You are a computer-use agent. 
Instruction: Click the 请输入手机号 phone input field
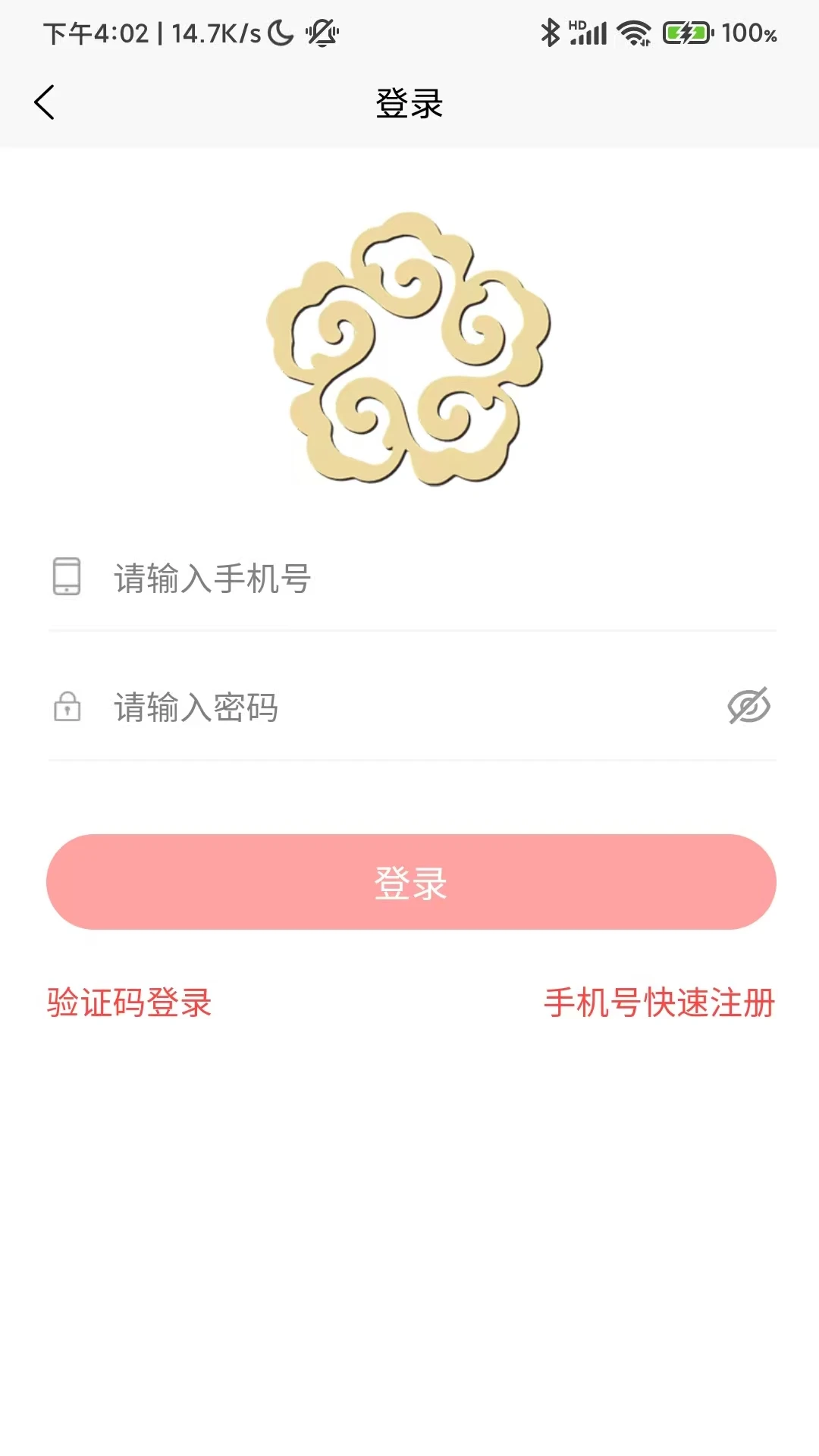(303, 578)
